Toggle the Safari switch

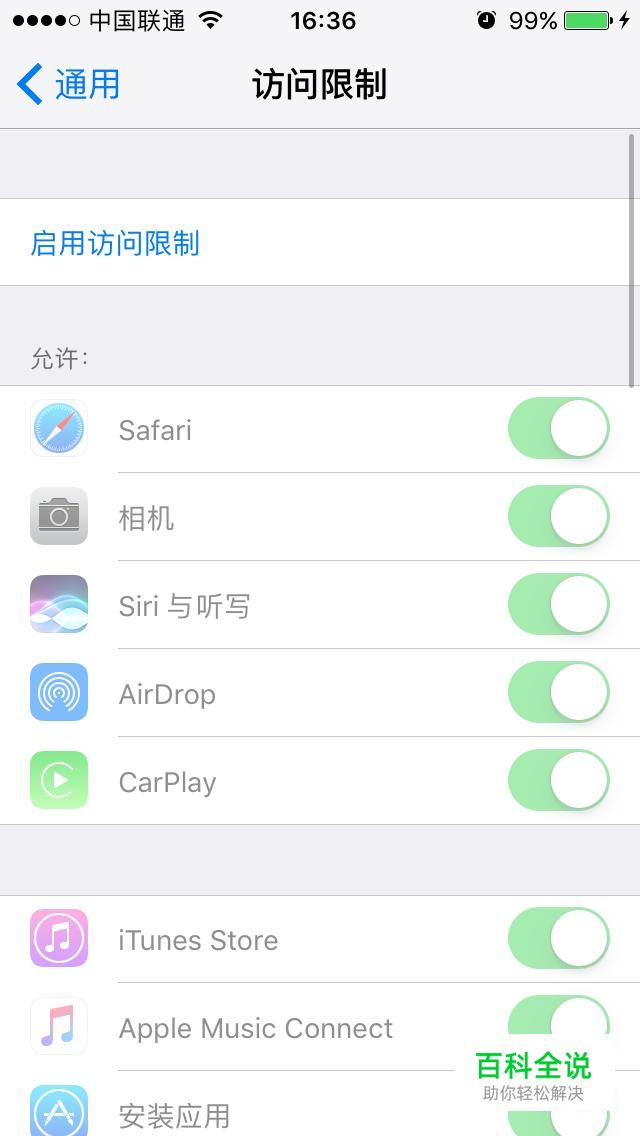[558, 428]
